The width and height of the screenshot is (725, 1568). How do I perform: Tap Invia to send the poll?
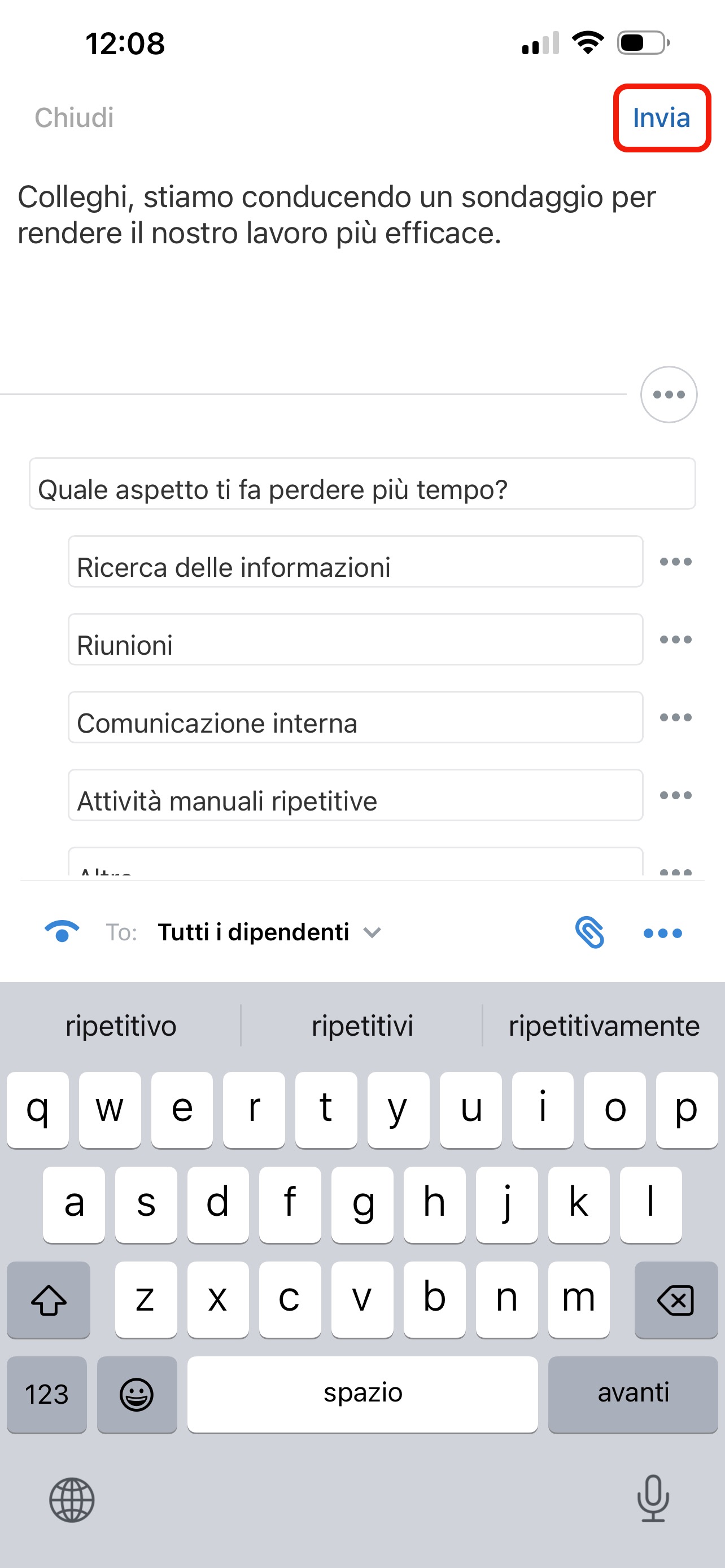(x=661, y=117)
